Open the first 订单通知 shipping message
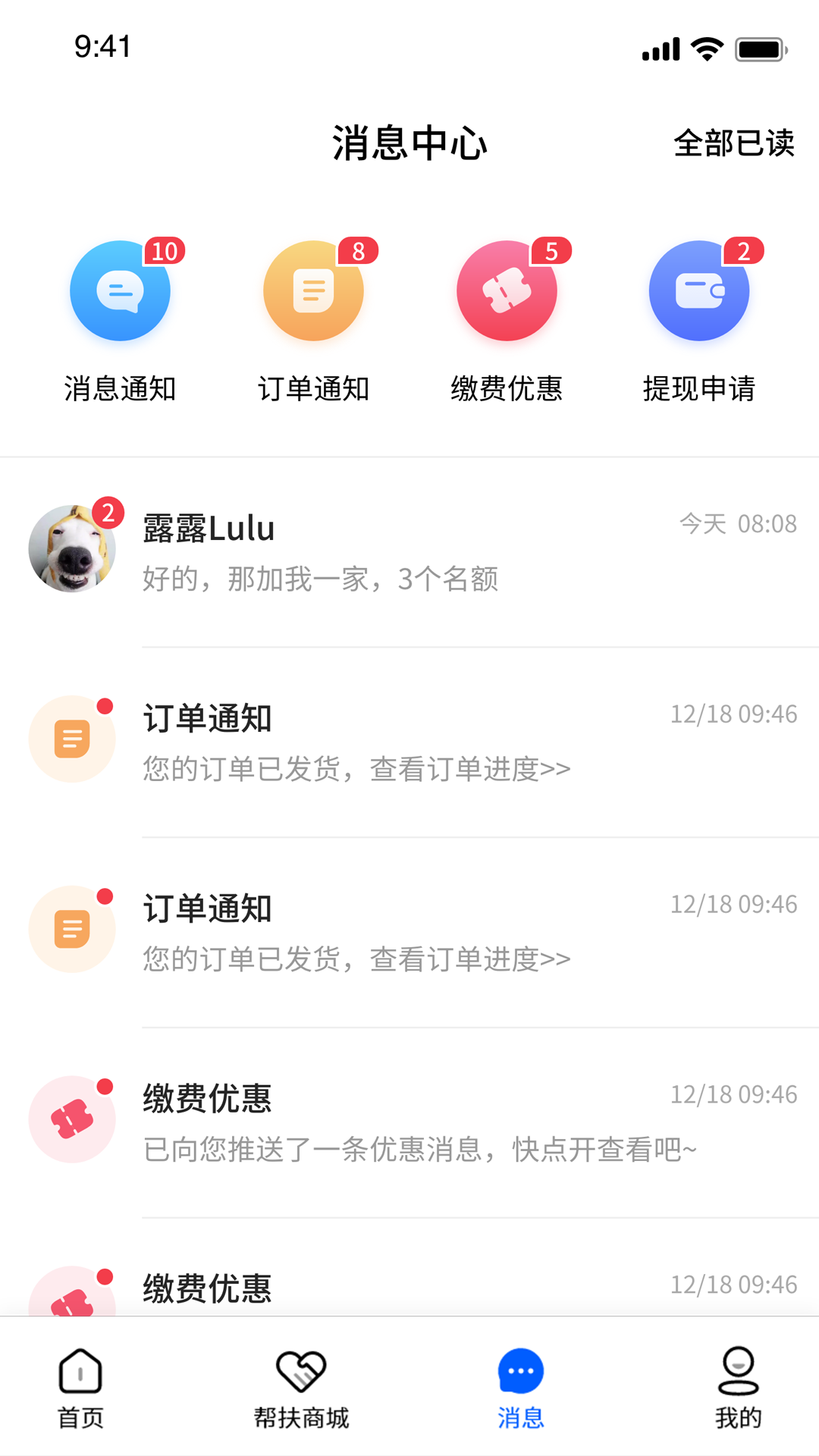The height and width of the screenshot is (1456, 819). pyautogui.click(x=409, y=739)
